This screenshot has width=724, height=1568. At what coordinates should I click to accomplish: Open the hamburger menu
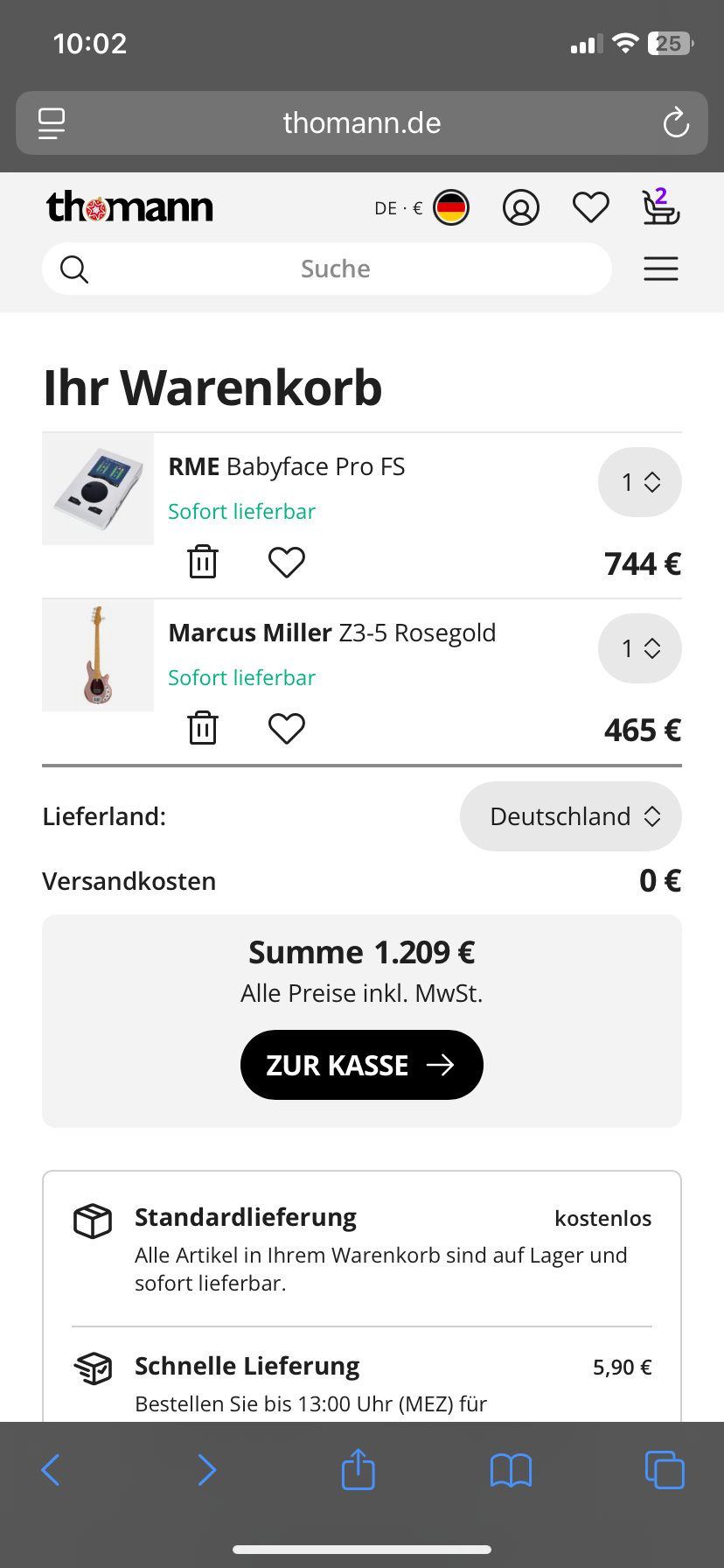click(661, 269)
